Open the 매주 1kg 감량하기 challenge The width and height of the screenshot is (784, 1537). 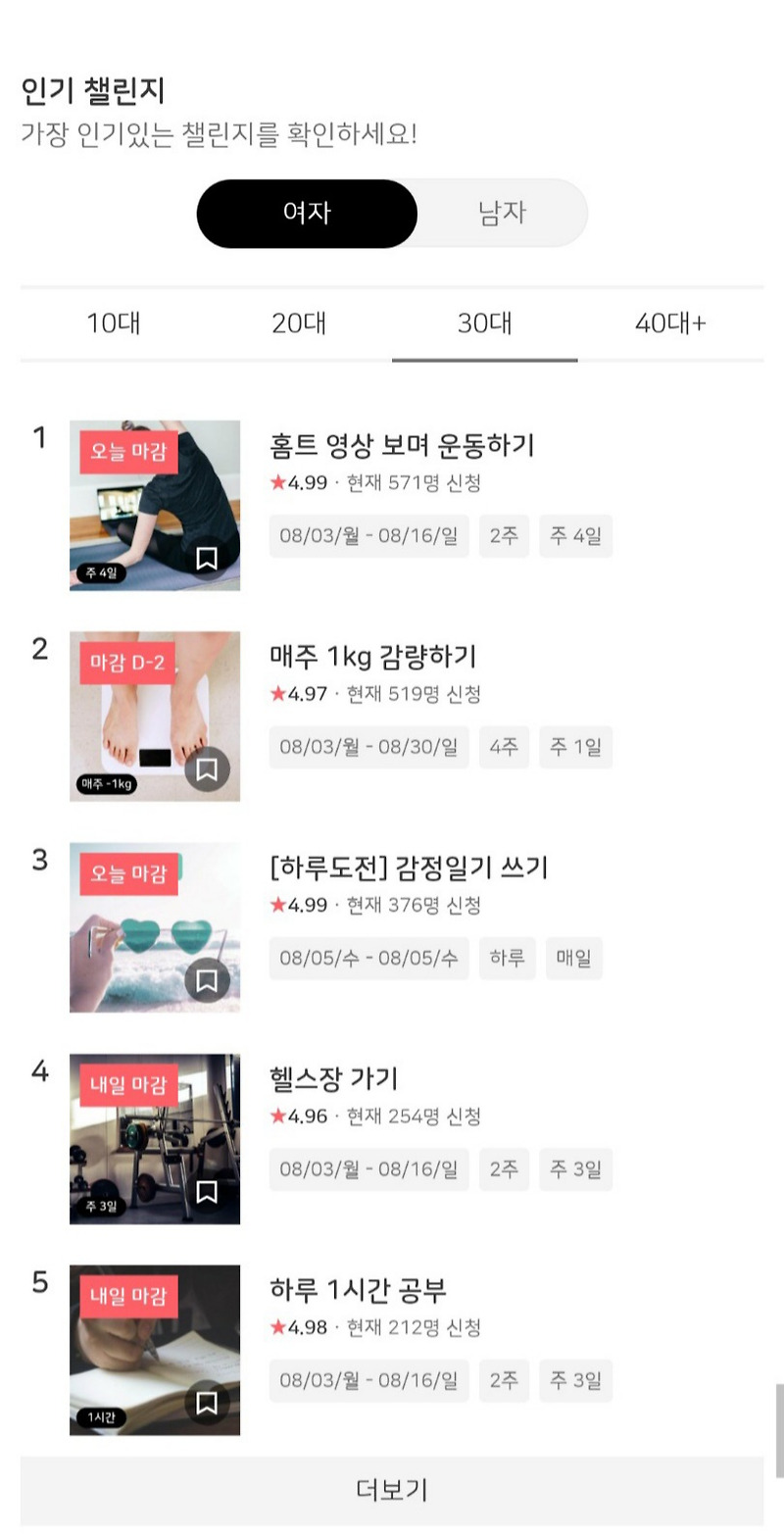coord(372,657)
